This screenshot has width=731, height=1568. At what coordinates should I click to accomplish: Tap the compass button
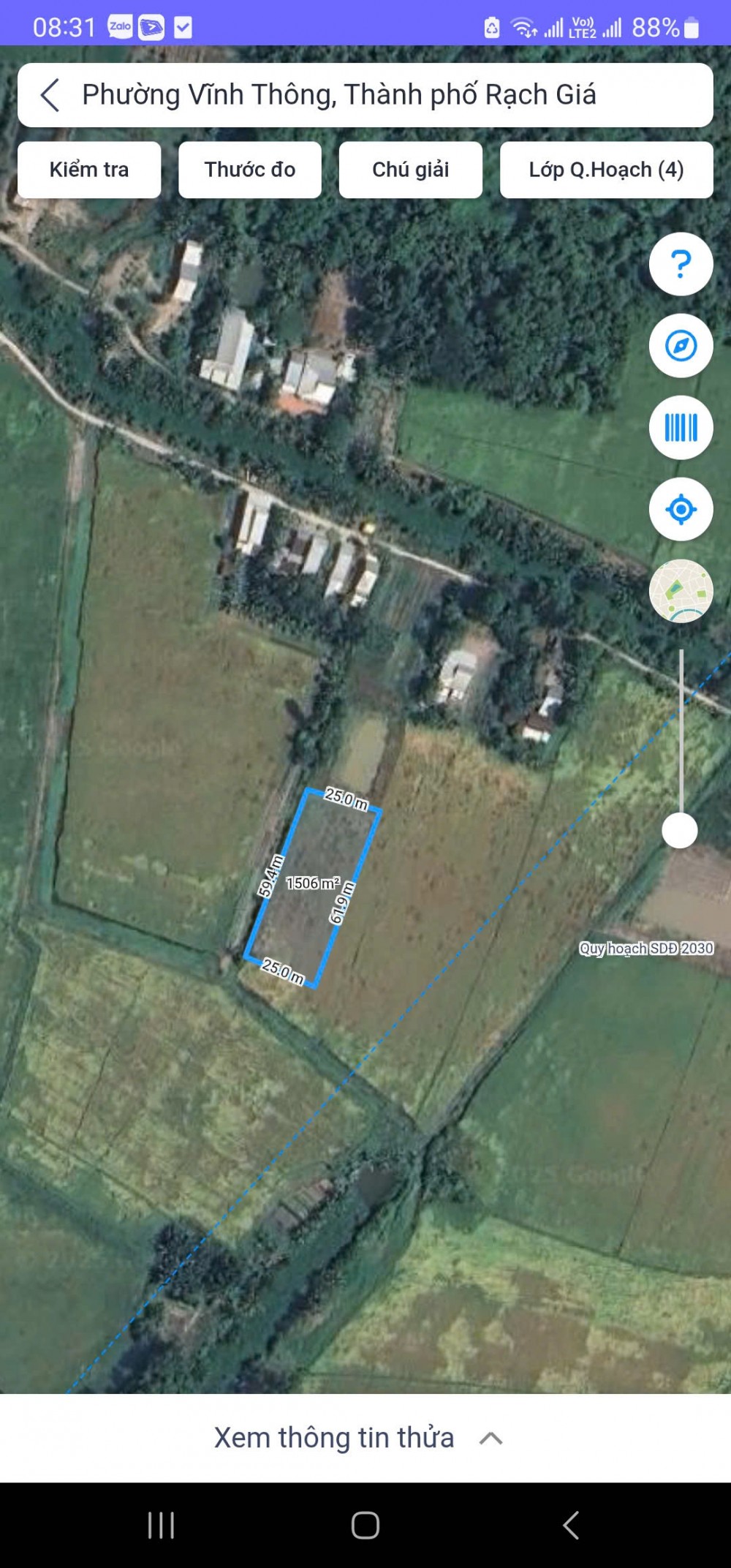point(681,346)
